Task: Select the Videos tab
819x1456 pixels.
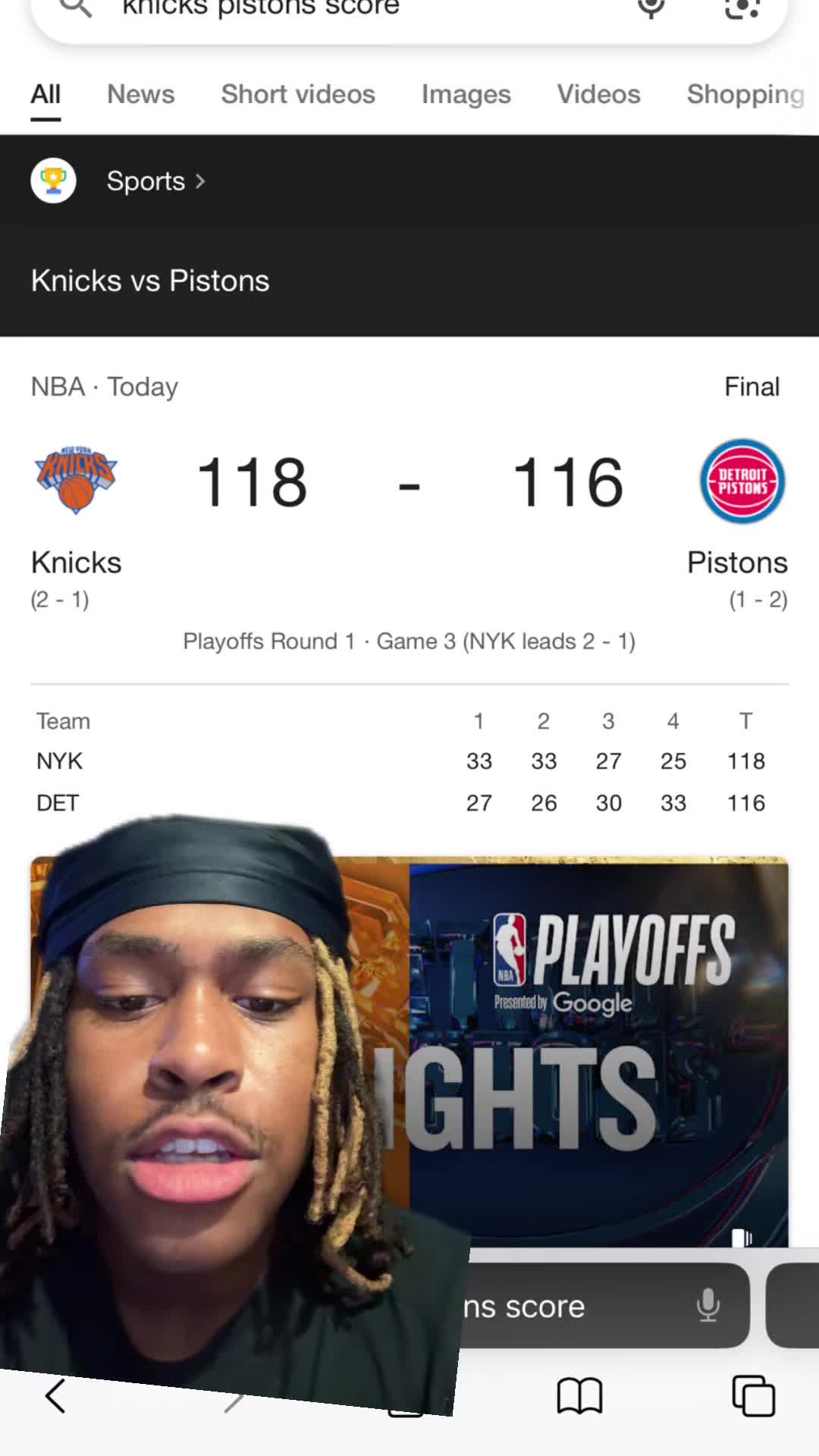Action: (x=598, y=95)
